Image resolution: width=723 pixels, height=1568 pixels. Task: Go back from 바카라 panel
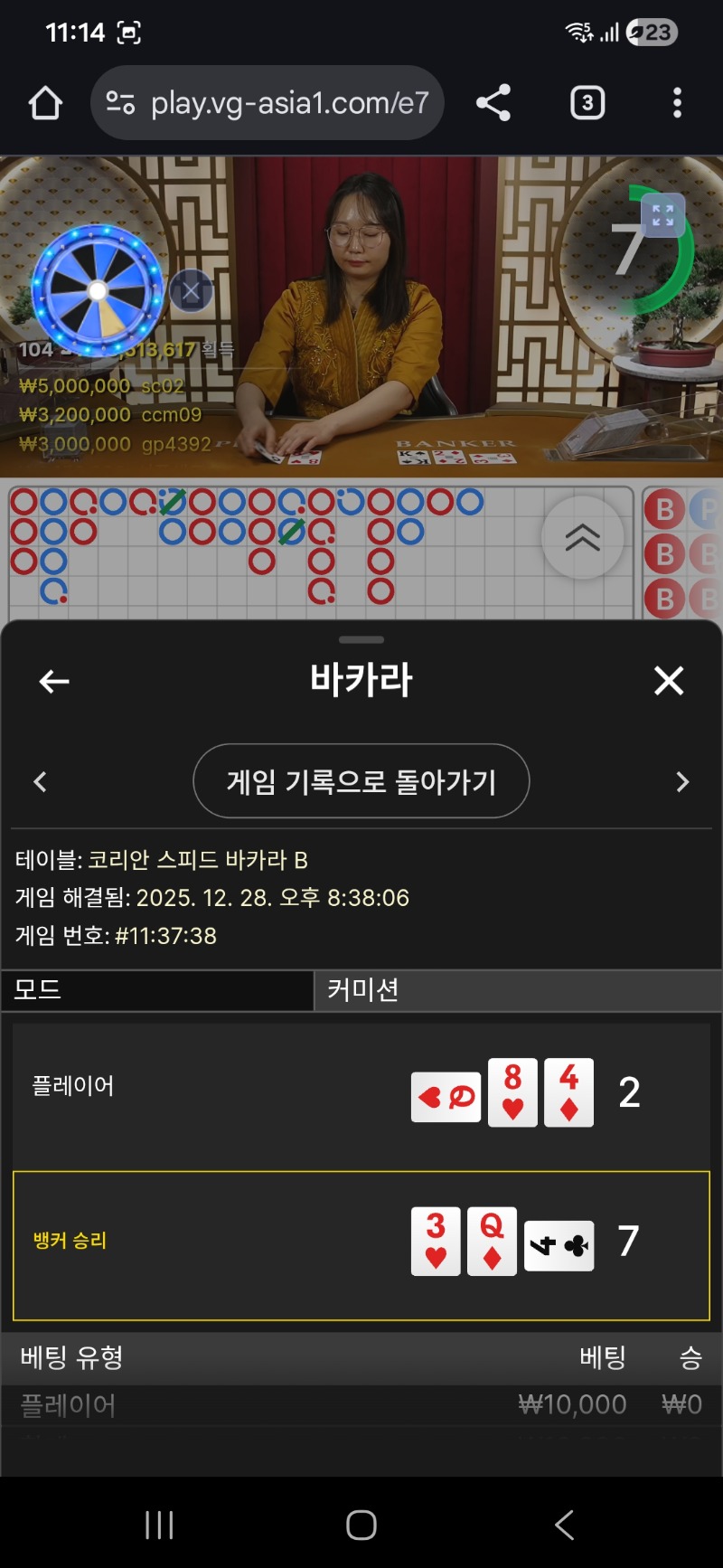(54, 681)
